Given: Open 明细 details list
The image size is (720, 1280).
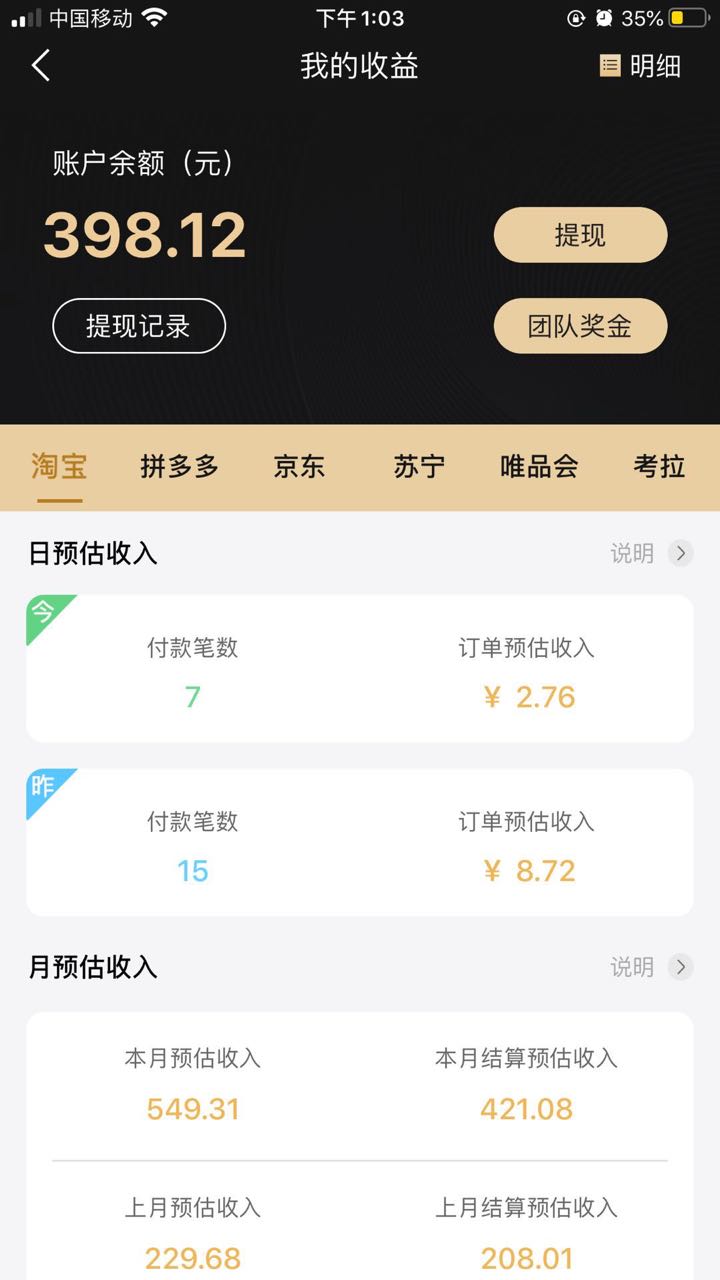Looking at the screenshot, I should (640, 66).
